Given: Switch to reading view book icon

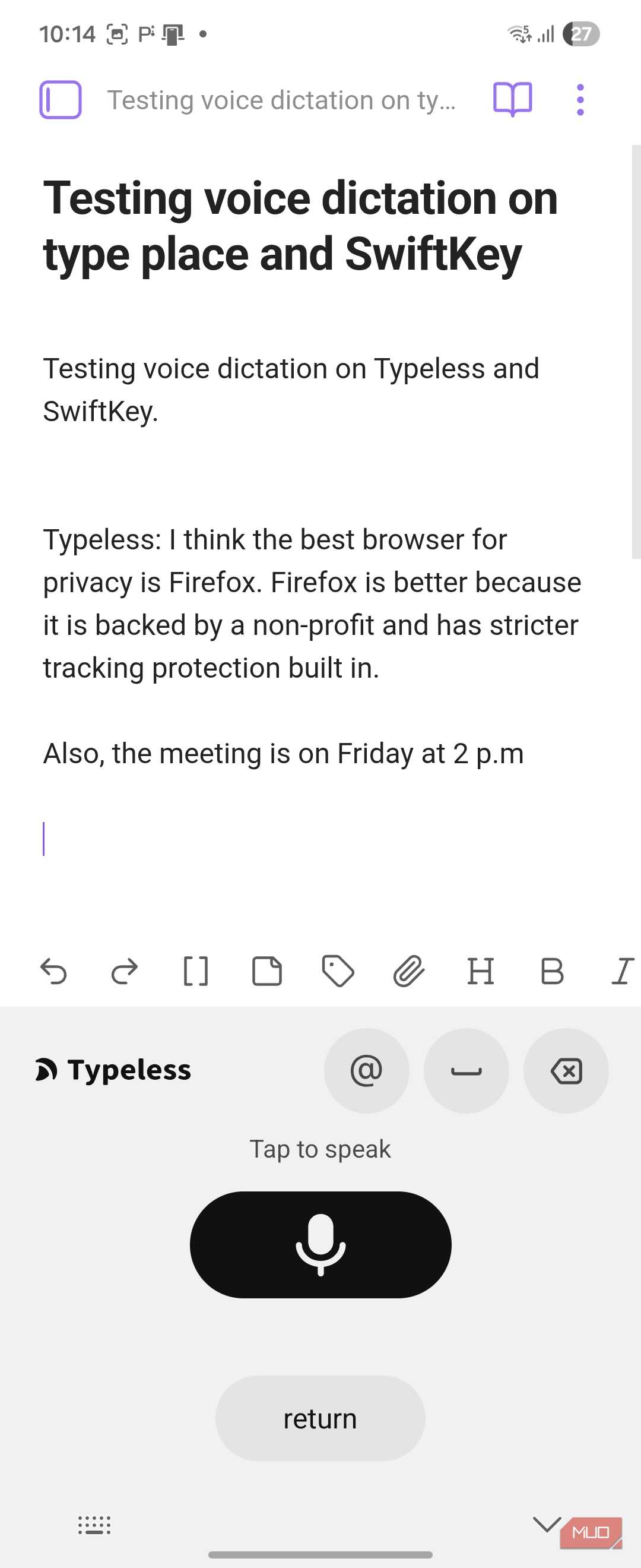Looking at the screenshot, I should tap(512, 99).
